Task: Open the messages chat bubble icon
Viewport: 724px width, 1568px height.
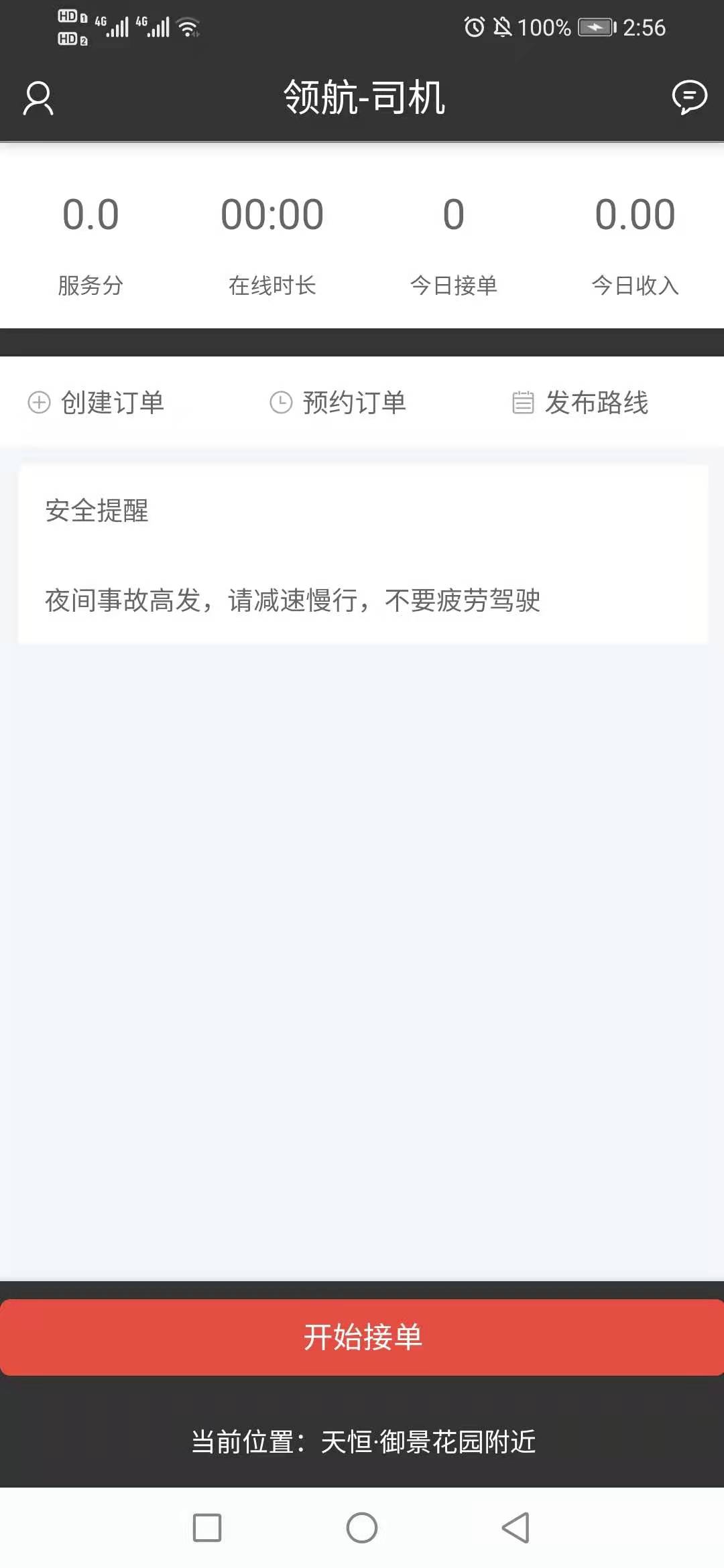Action: pos(689,97)
